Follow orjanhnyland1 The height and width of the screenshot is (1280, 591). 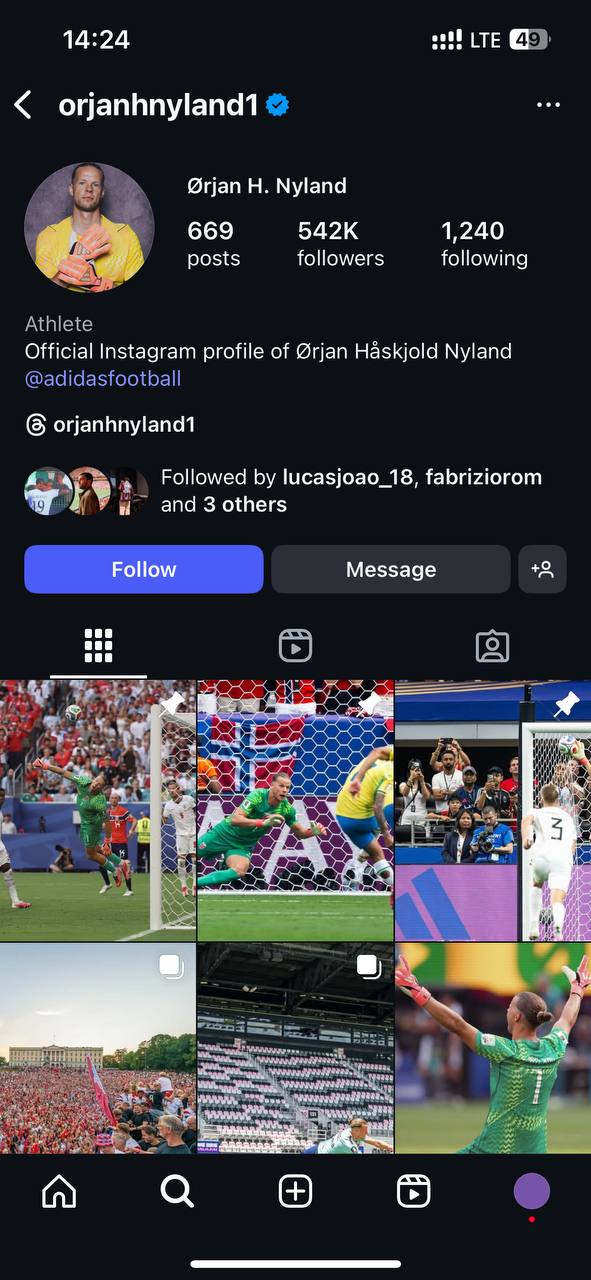[144, 569]
